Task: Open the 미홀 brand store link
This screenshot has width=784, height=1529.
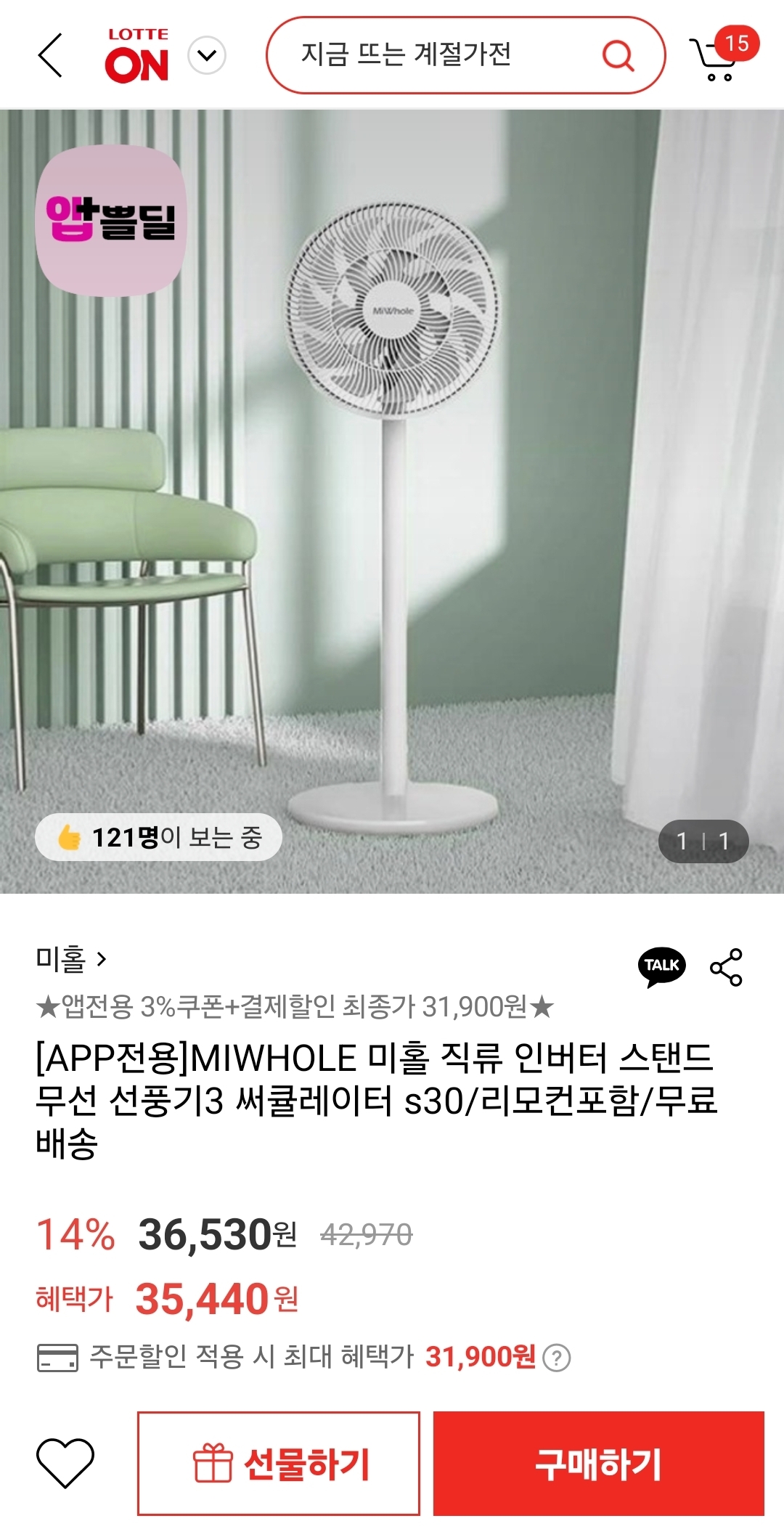Action: [71, 959]
